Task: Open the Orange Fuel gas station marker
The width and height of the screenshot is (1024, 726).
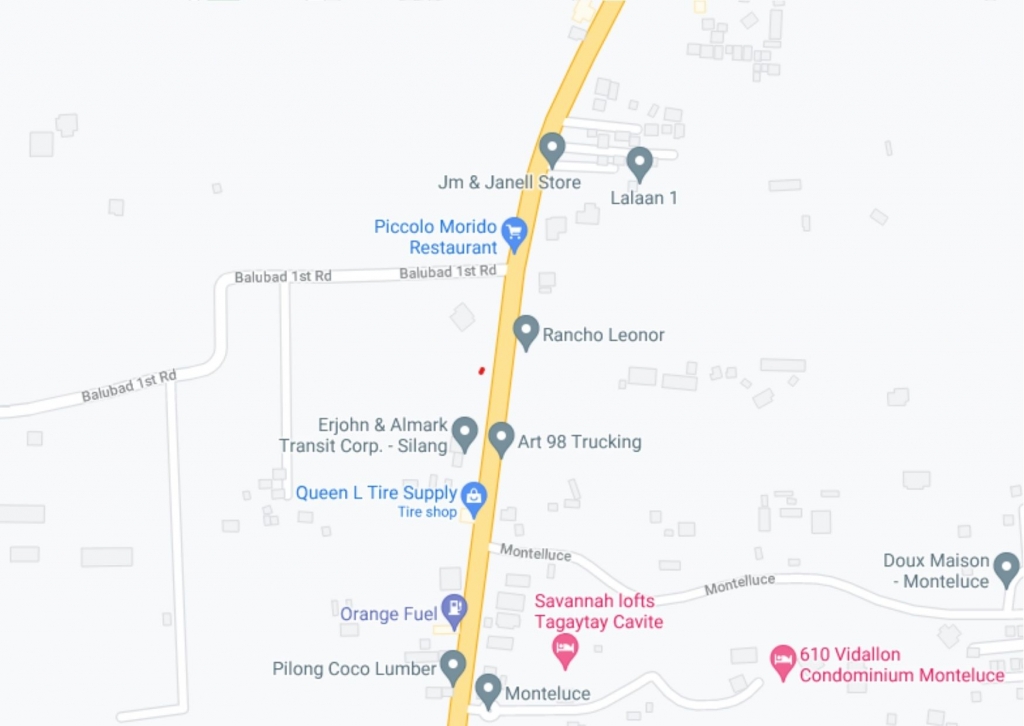Action: click(x=455, y=609)
